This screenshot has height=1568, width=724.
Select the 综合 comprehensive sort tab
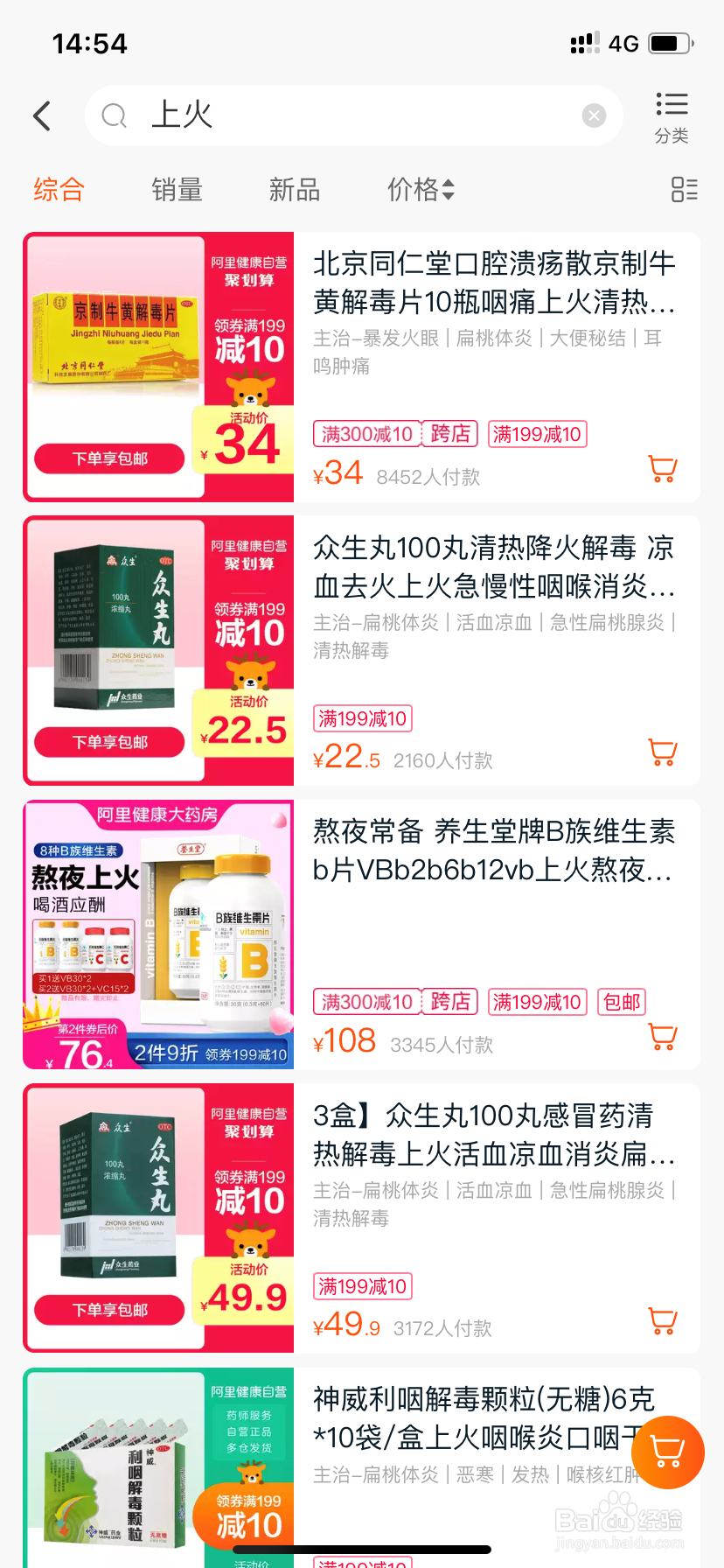point(58,190)
